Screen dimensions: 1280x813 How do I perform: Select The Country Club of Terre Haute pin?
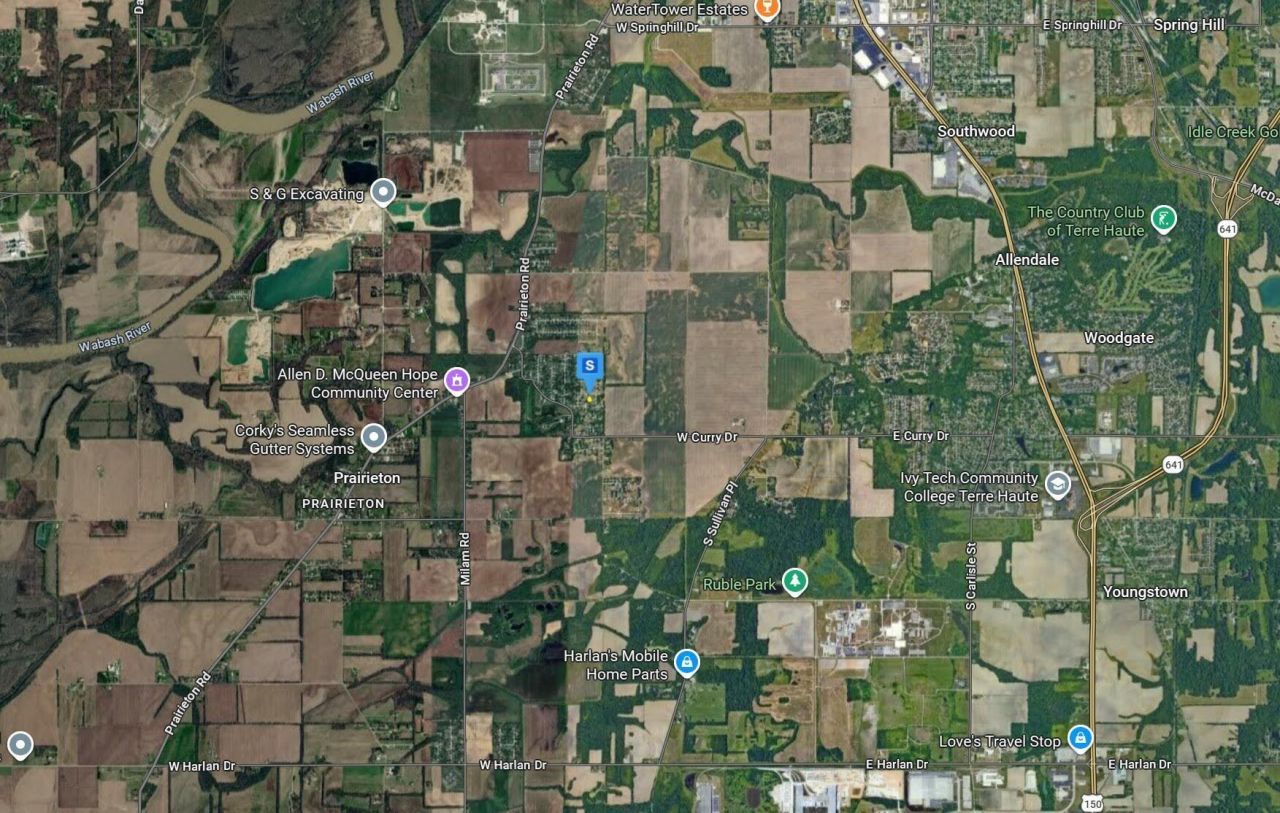[x=1163, y=218]
